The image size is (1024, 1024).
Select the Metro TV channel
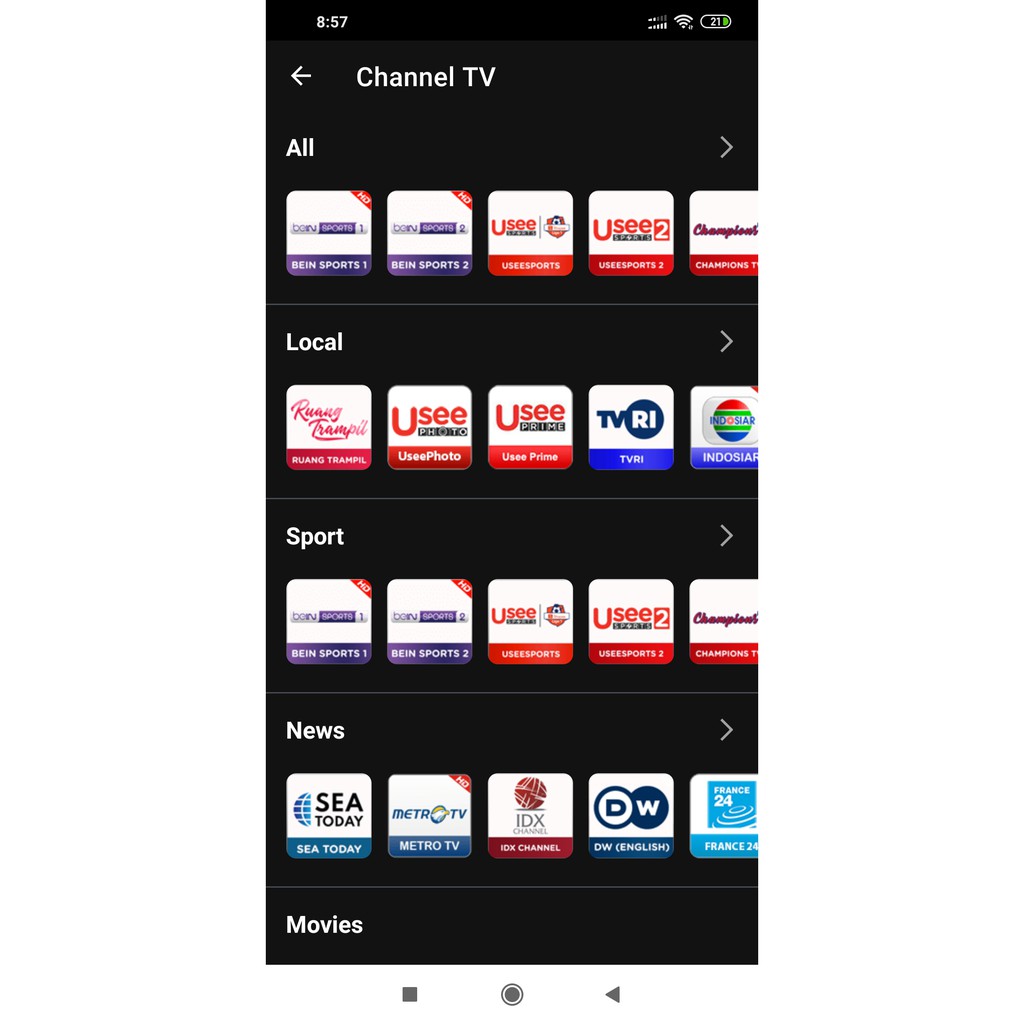point(430,815)
